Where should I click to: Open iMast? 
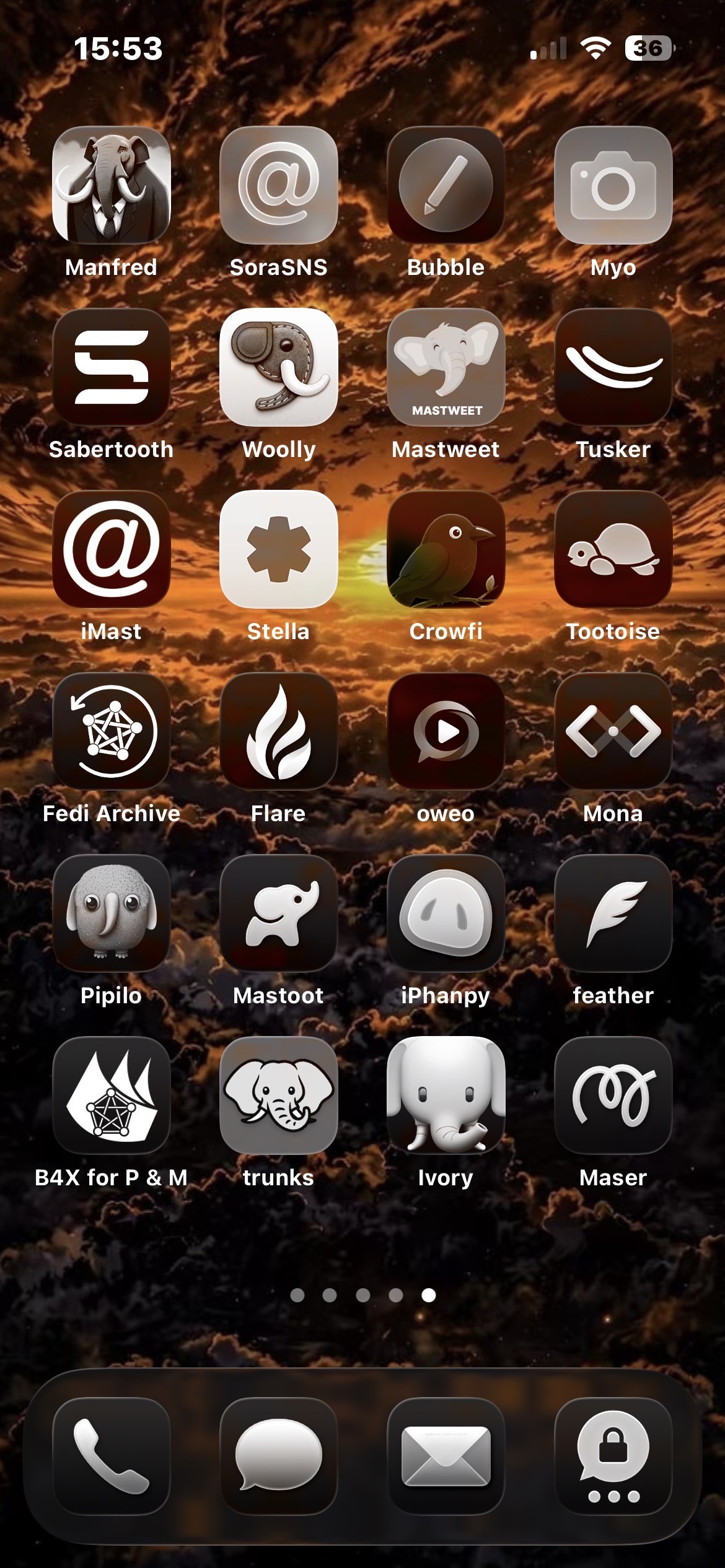click(x=112, y=549)
